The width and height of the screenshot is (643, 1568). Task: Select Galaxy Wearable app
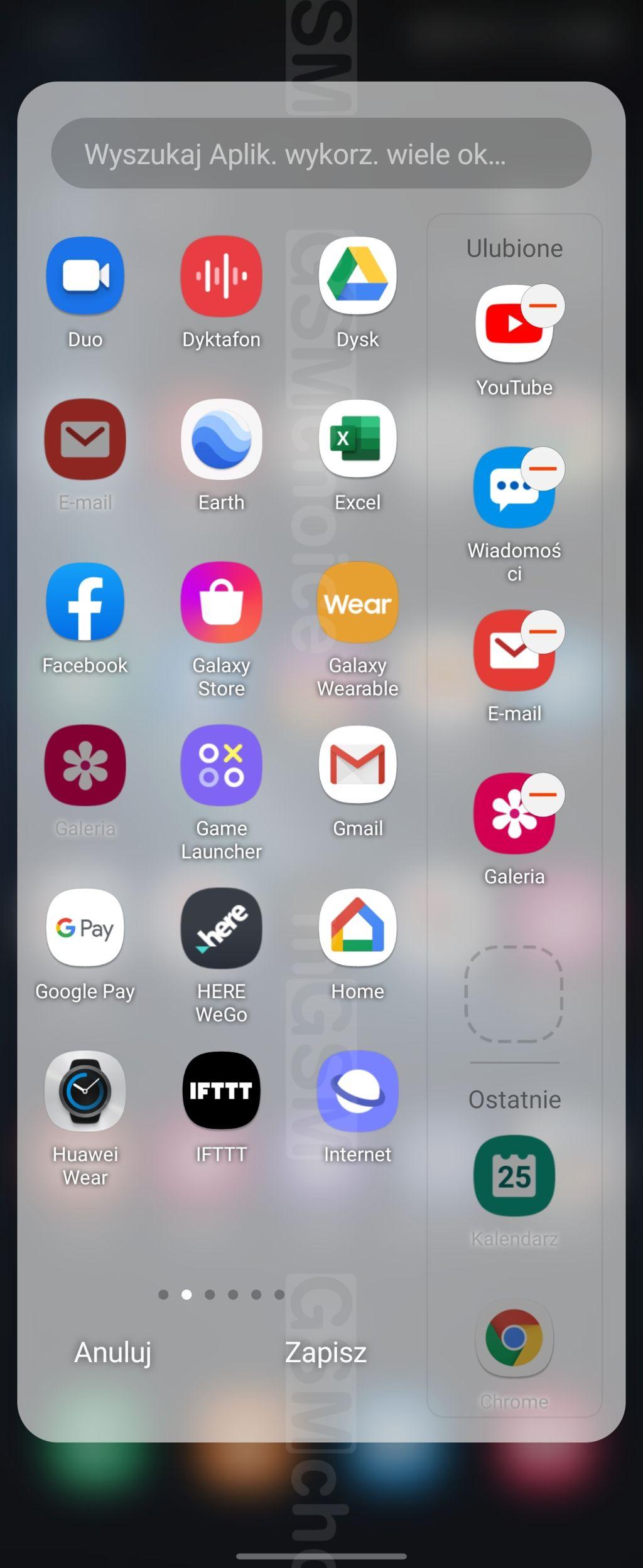pyautogui.click(x=357, y=602)
